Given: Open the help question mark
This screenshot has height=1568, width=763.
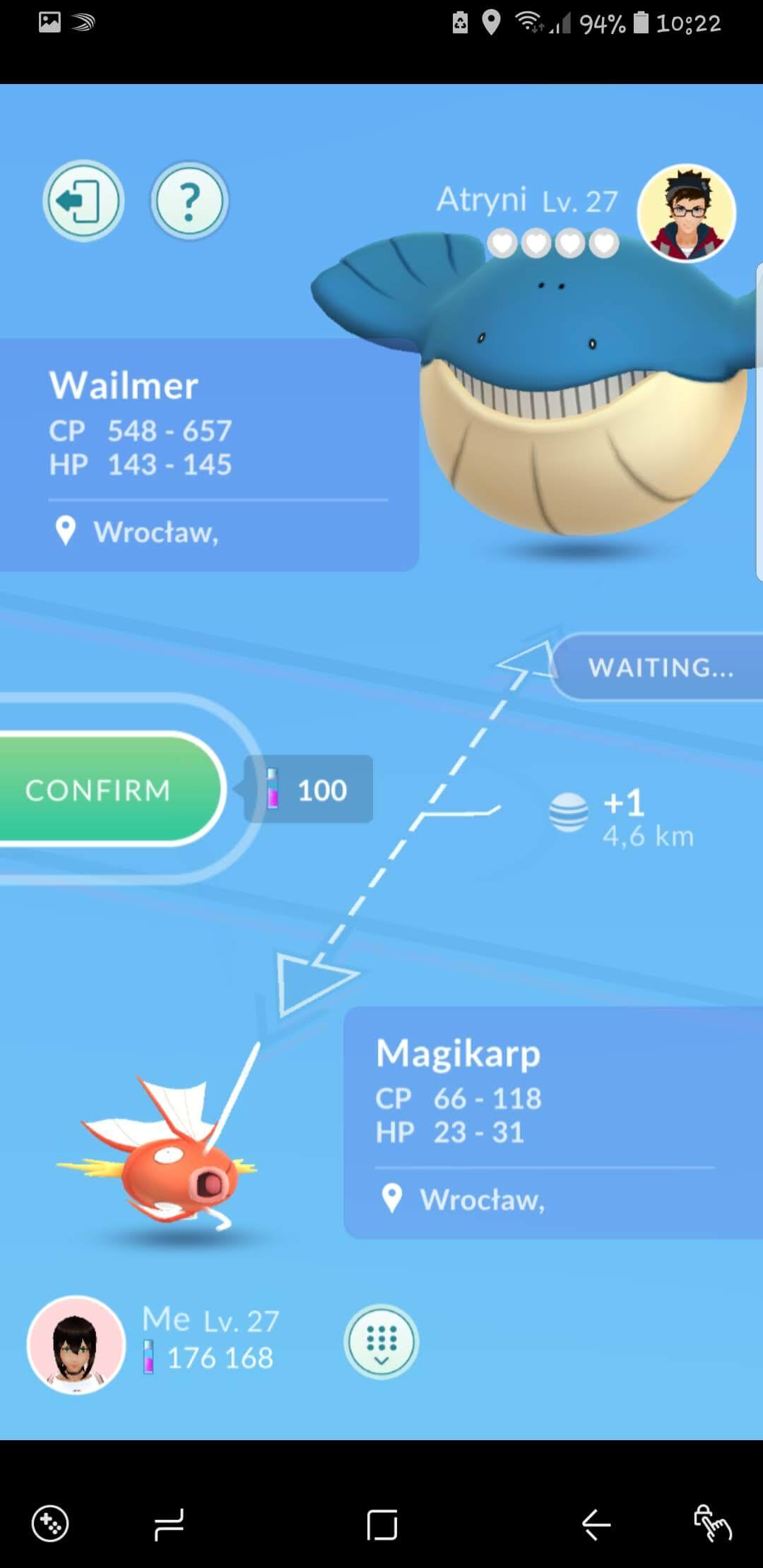Looking at the screenshot, I should [189, 201].
